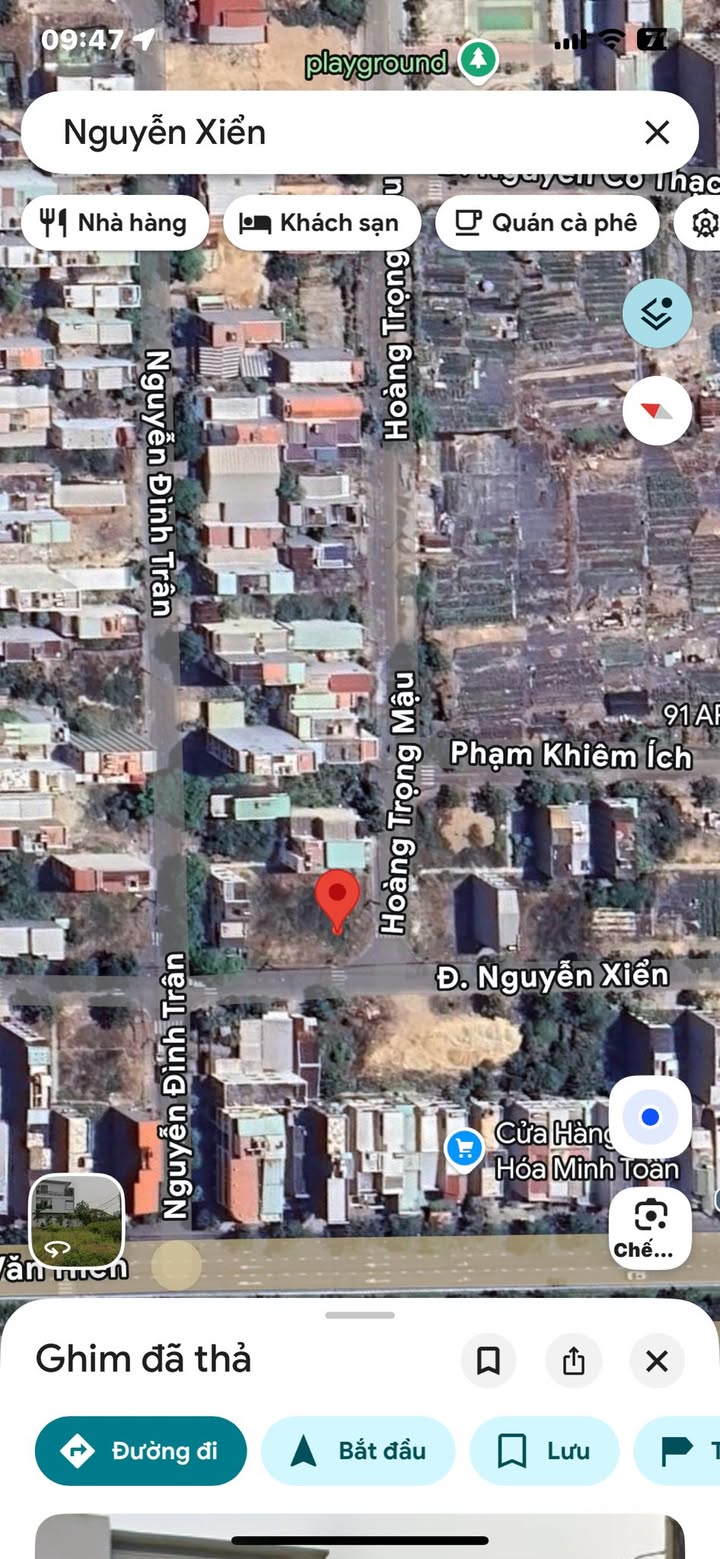Center map on my current location
Viewport: 720px width, 1559px height.
click(x=650, y=1117)
